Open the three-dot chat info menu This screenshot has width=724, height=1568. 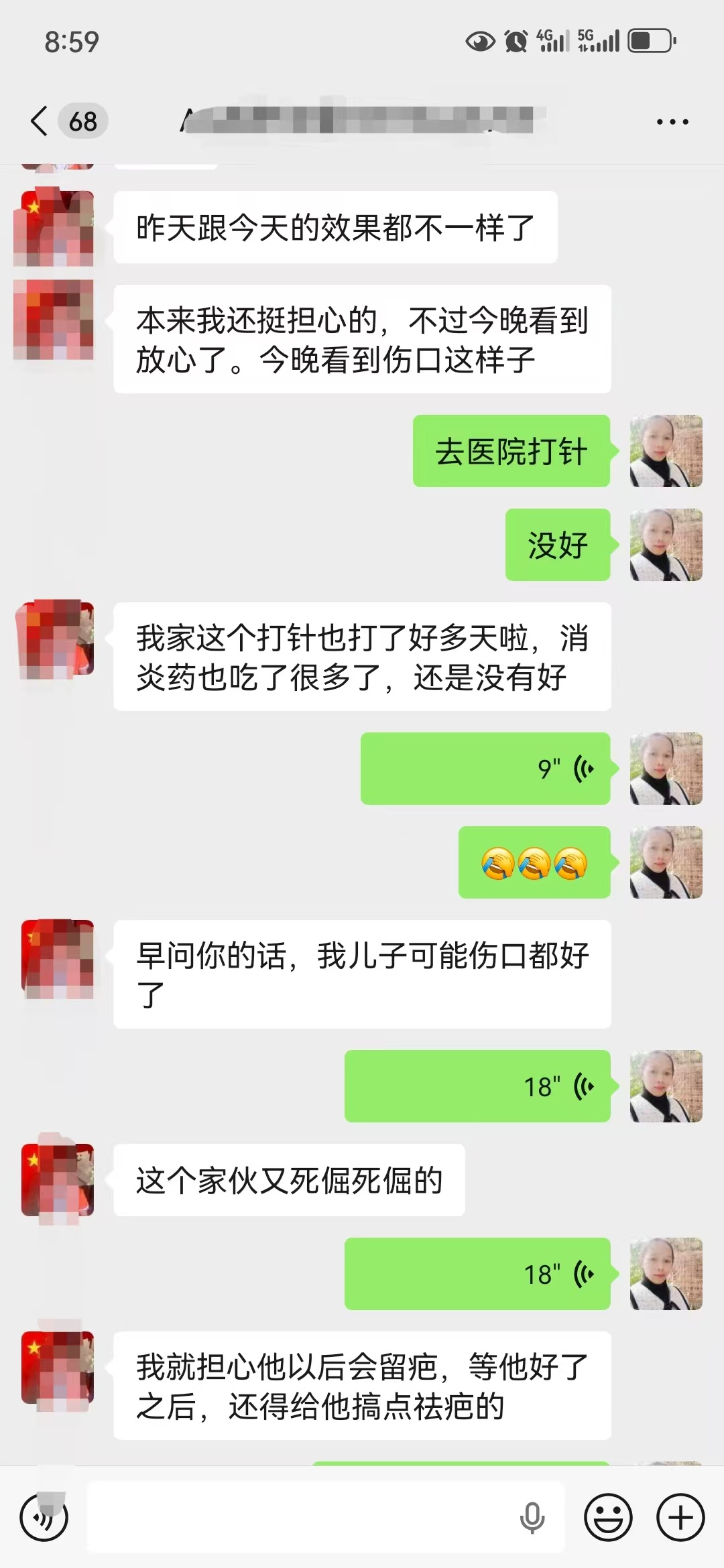point(672,122)
